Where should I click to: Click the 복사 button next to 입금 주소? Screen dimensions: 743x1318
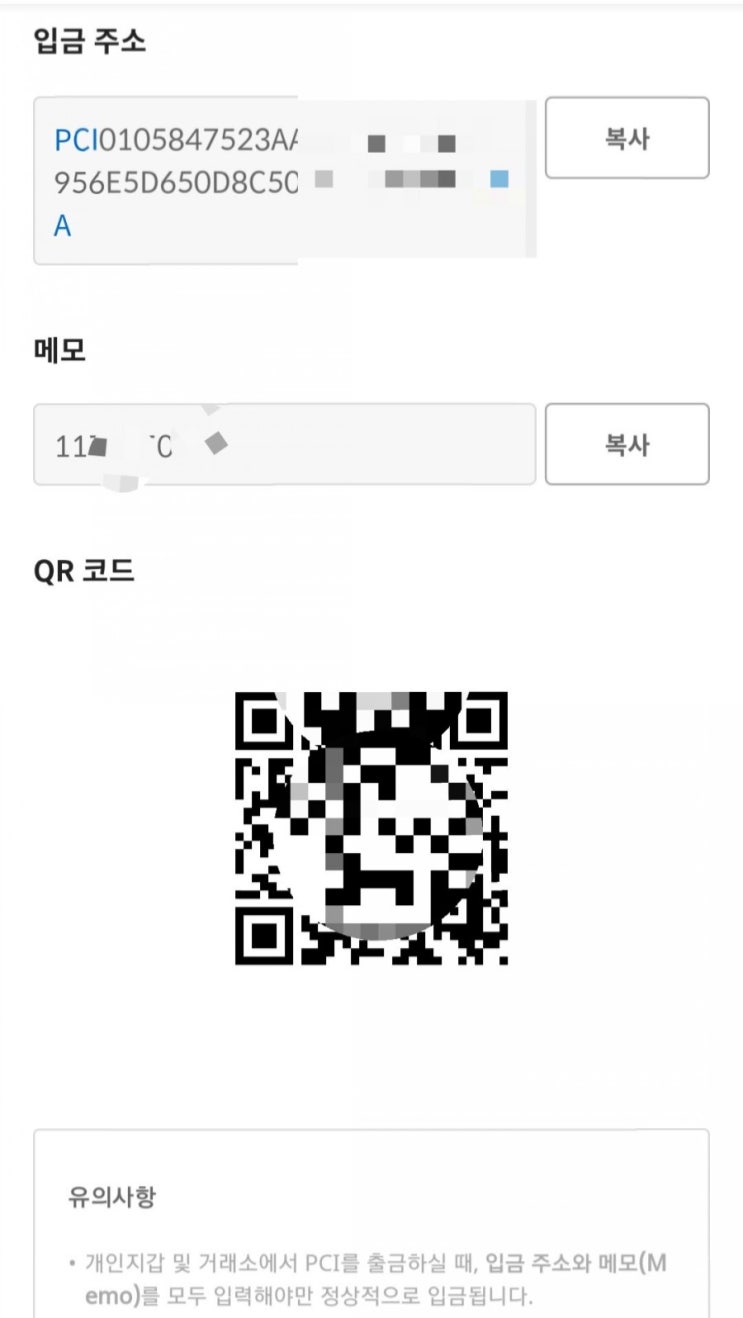click(x=627, y=139)
